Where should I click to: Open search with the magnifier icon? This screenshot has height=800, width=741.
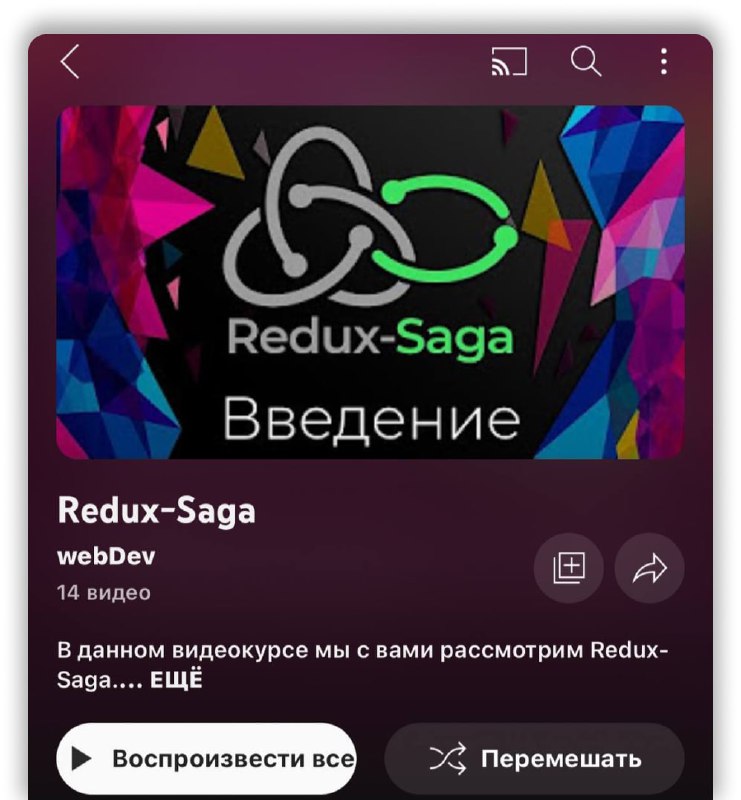tap(586, 62)
